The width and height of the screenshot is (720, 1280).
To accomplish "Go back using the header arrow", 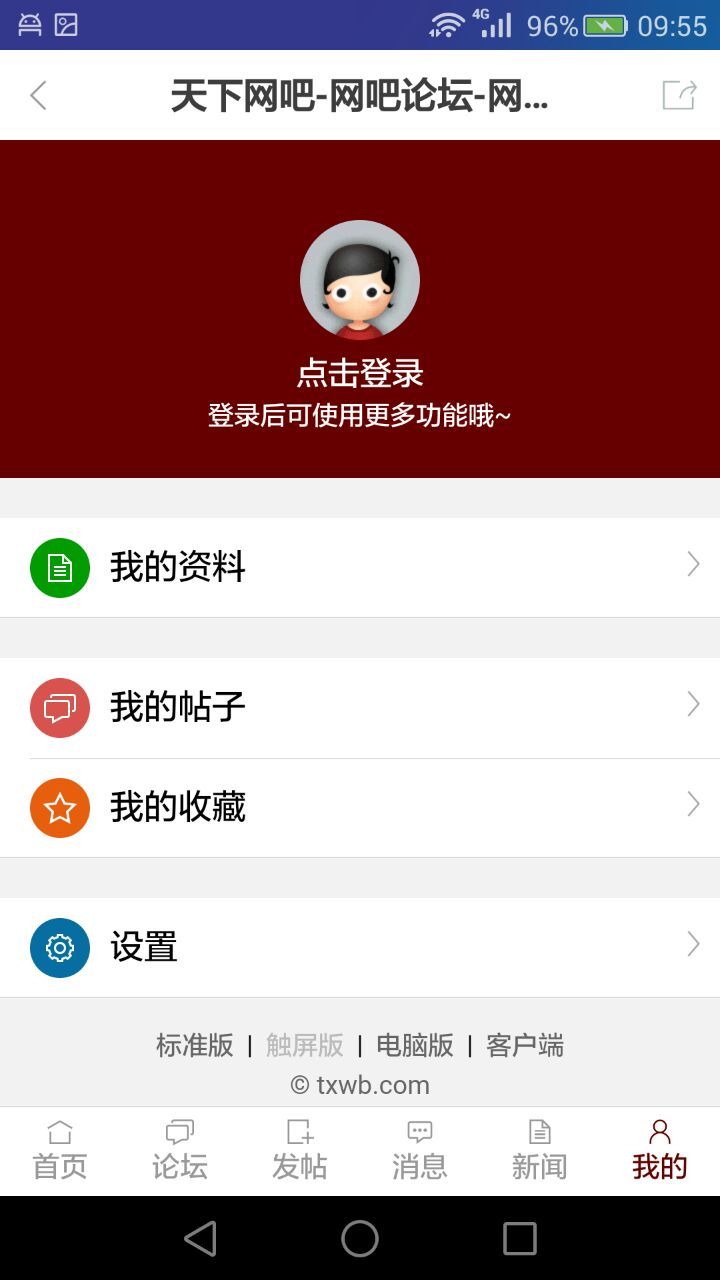I will tap(38, 96).
